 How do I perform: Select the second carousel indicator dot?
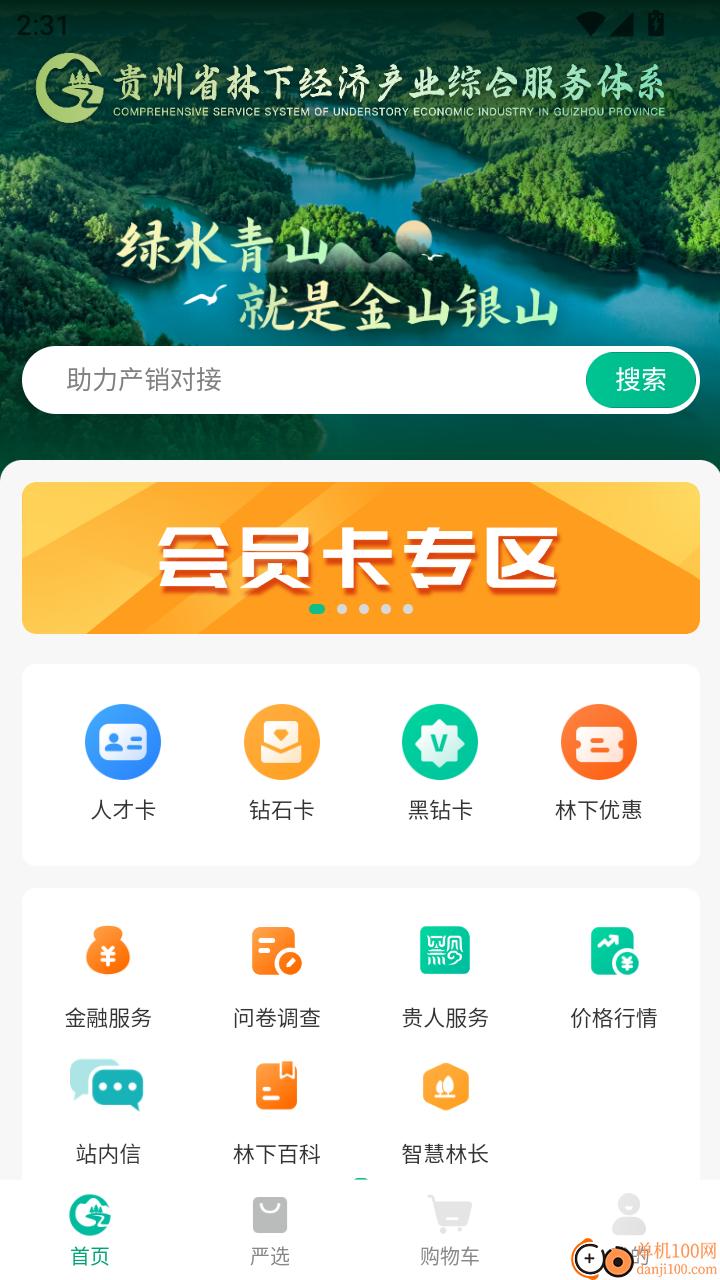click(341, 608)
